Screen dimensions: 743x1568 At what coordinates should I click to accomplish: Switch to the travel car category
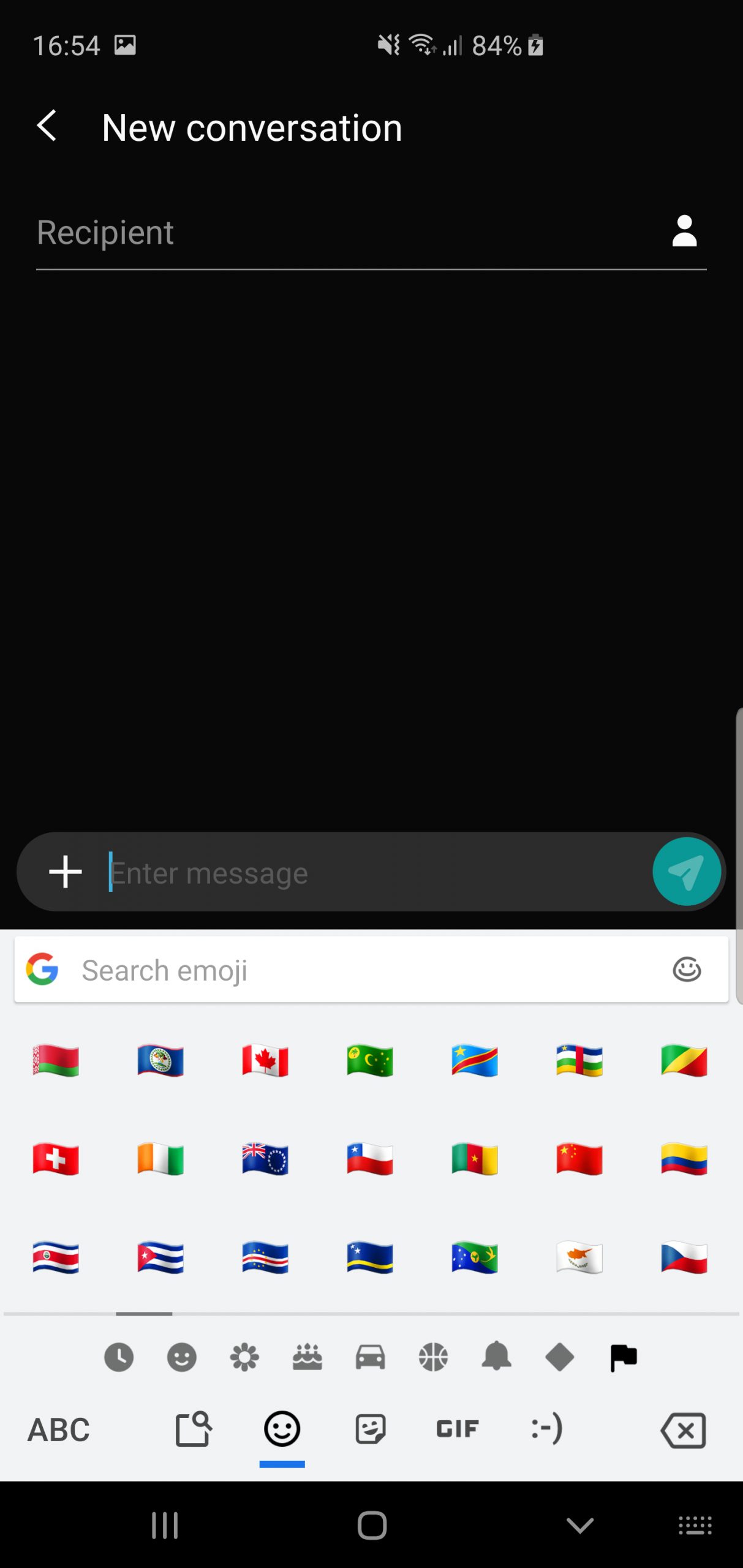(371, 1357)
